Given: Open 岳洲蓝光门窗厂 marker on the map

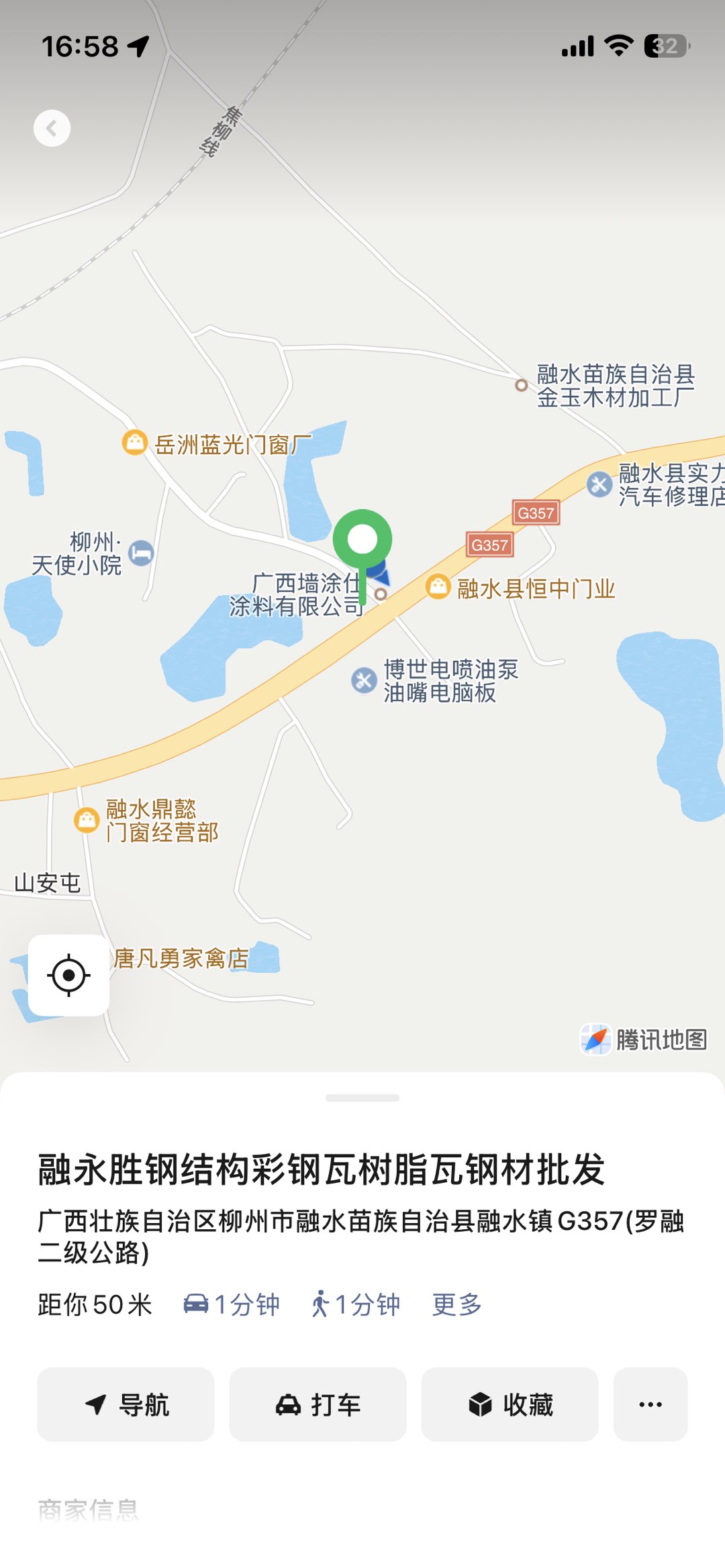Looking at the screenshot, I should [135, 442].
